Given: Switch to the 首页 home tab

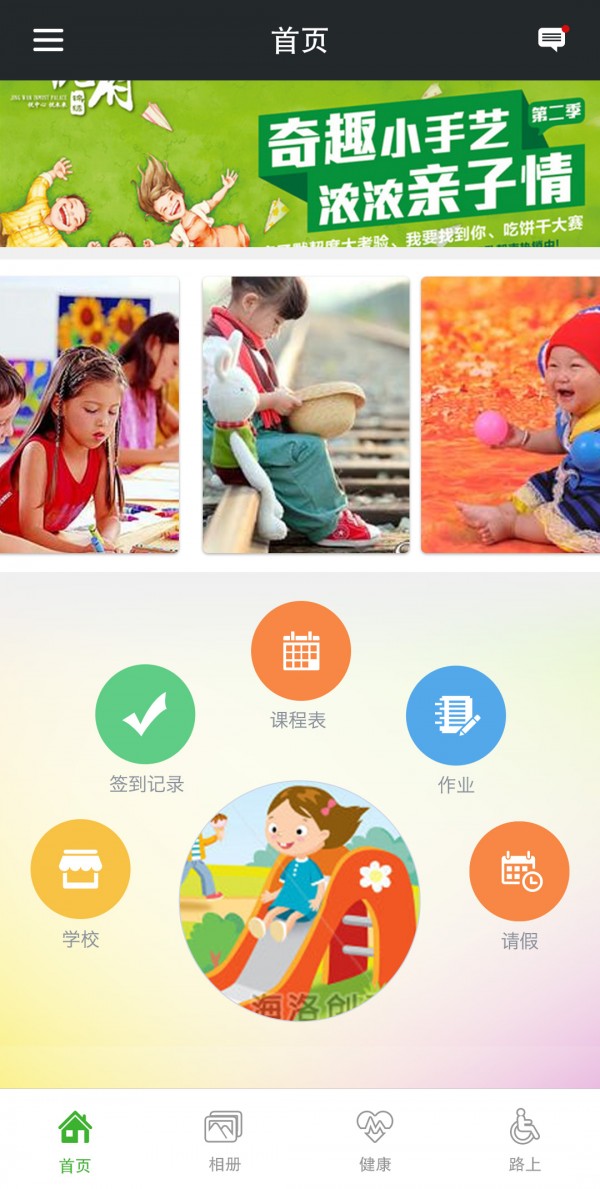Looking at the screenshot, I should tap(75, 1140).
